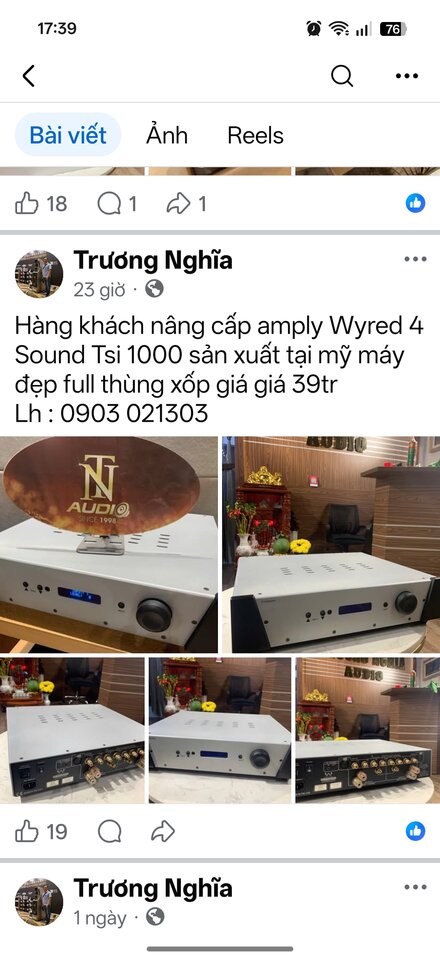Open the bottom-middle amplifier front photo

coord(220,730)
